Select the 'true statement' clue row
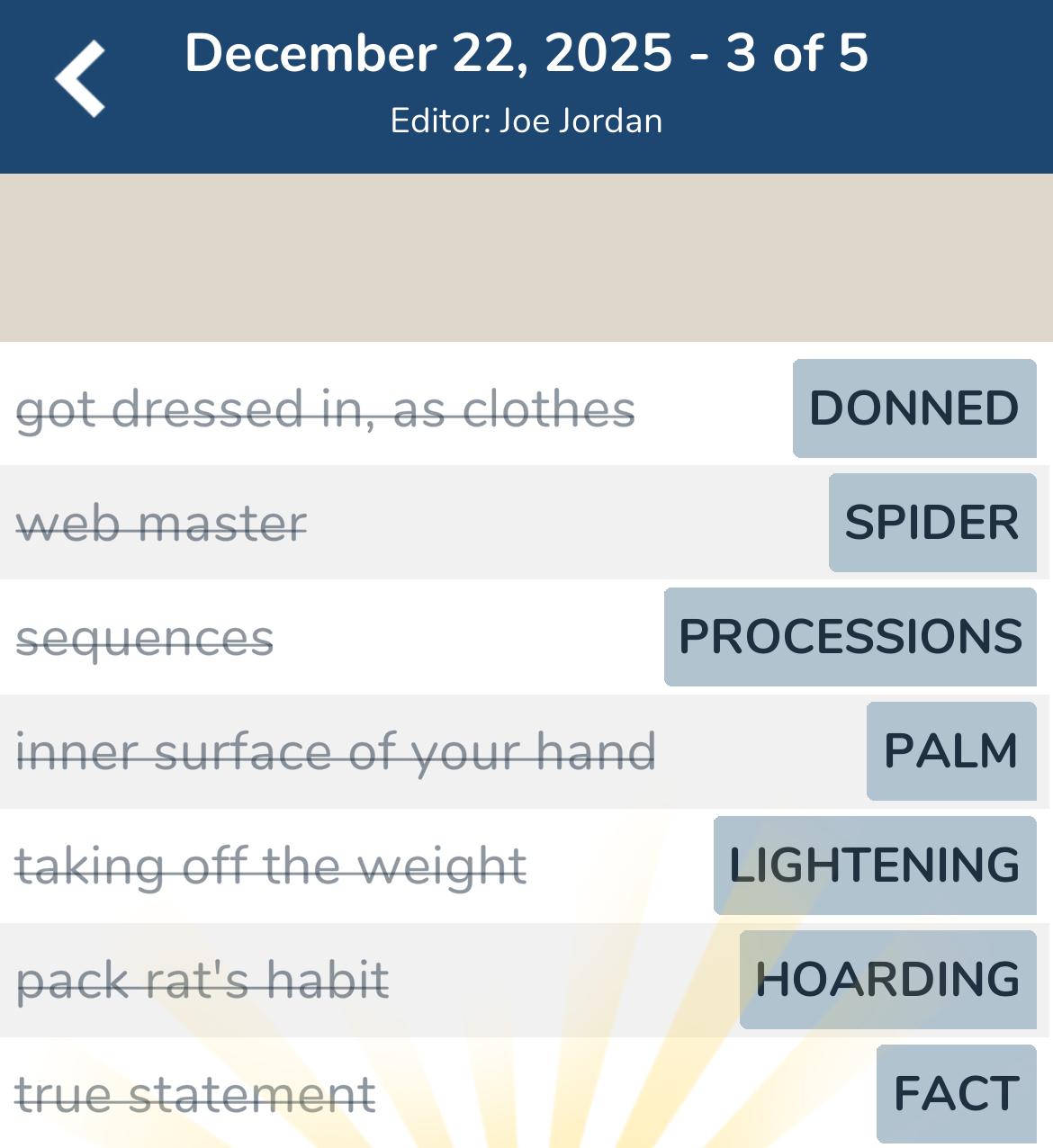The width and height of the screenshot is (1053, 1148). (196, 1091)
